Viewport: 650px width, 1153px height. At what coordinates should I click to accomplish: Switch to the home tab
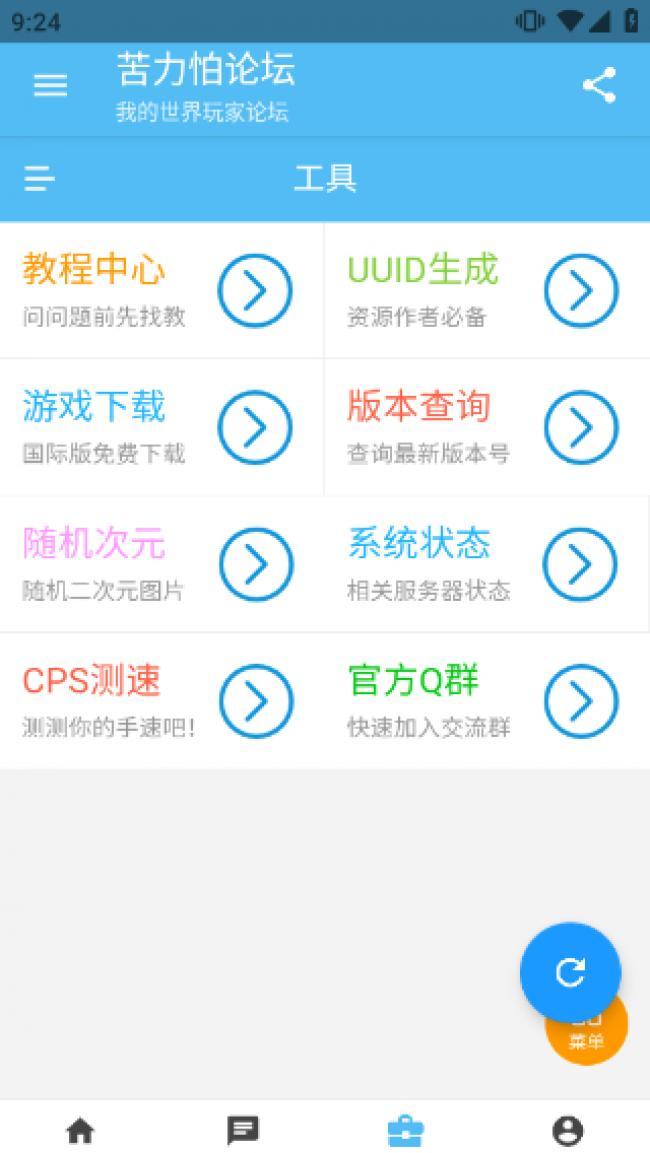(x=80, y=1131)
